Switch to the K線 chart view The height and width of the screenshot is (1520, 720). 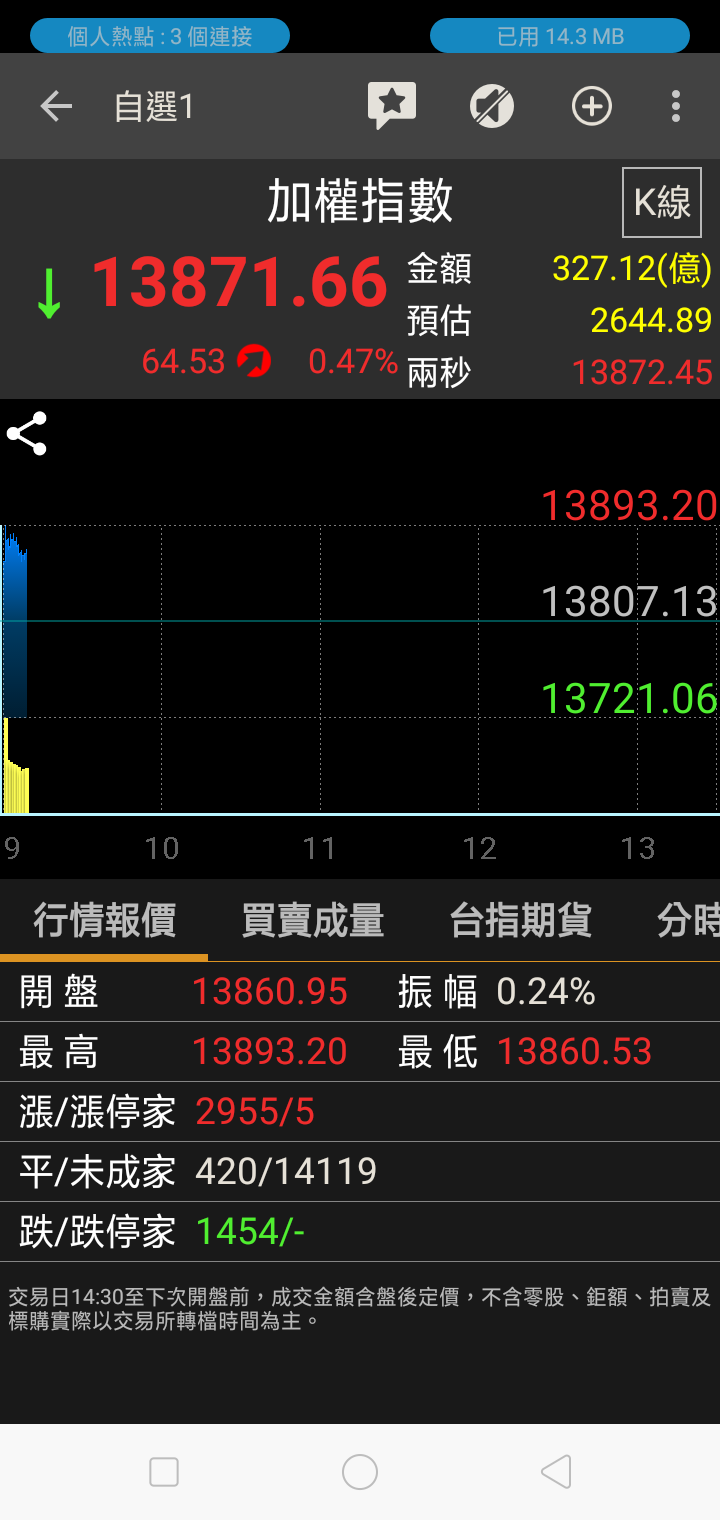[x=662, y=203]
